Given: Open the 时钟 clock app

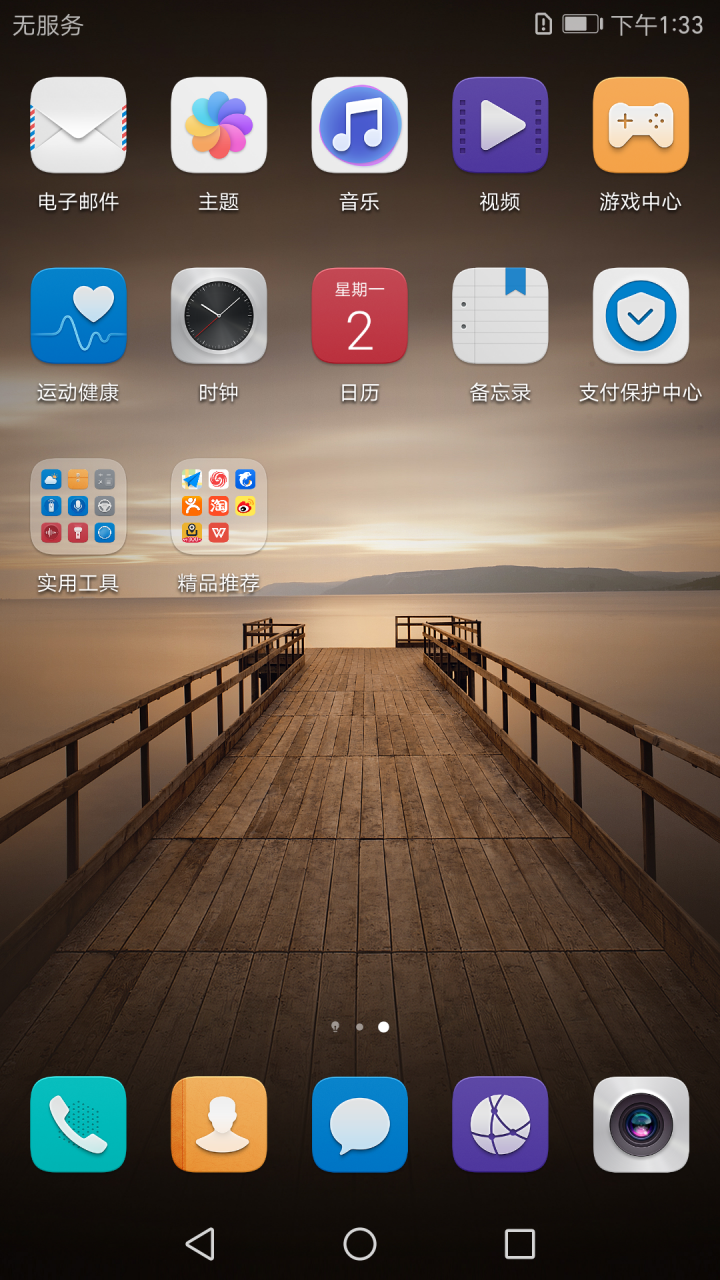Looking at the screenshot, I should tap(219, 315).
